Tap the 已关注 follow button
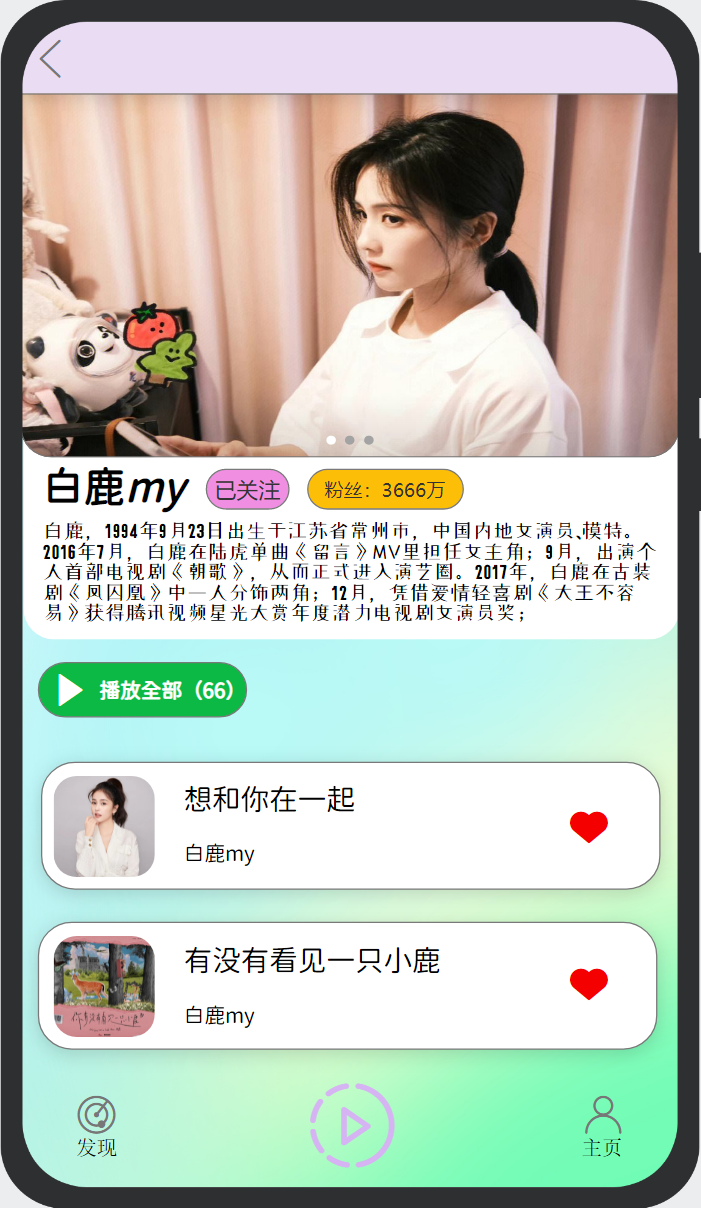The image size is (701, 1208). click(248, 489)
